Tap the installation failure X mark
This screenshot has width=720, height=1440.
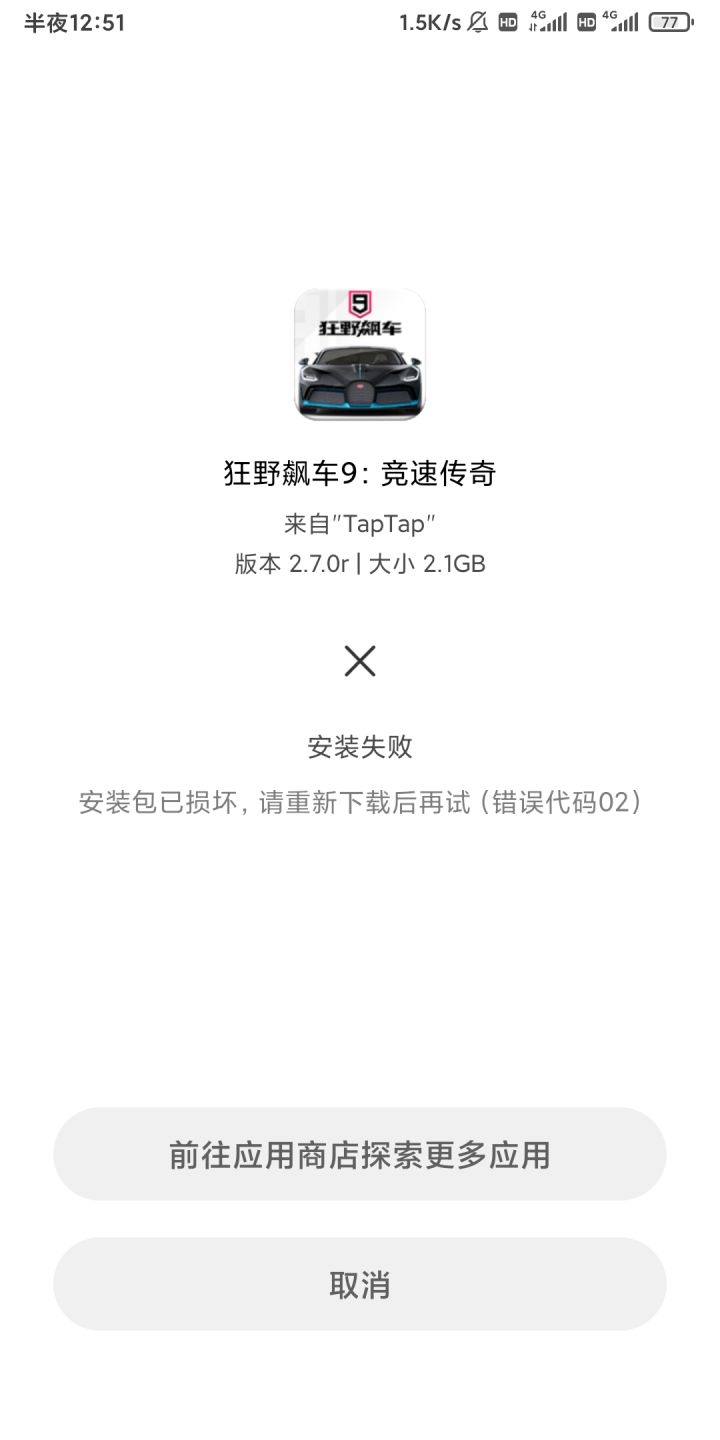pos(360,660)
